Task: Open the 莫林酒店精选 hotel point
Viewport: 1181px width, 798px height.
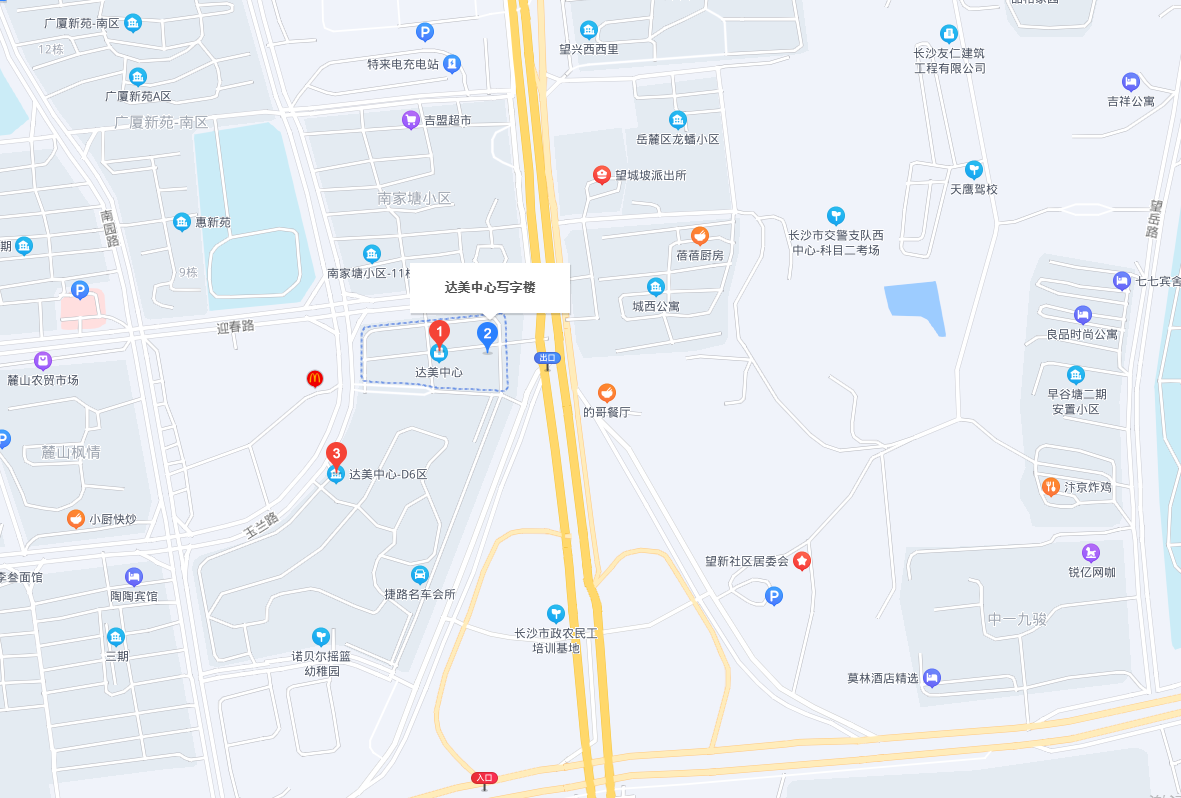Action: [931, 678]
